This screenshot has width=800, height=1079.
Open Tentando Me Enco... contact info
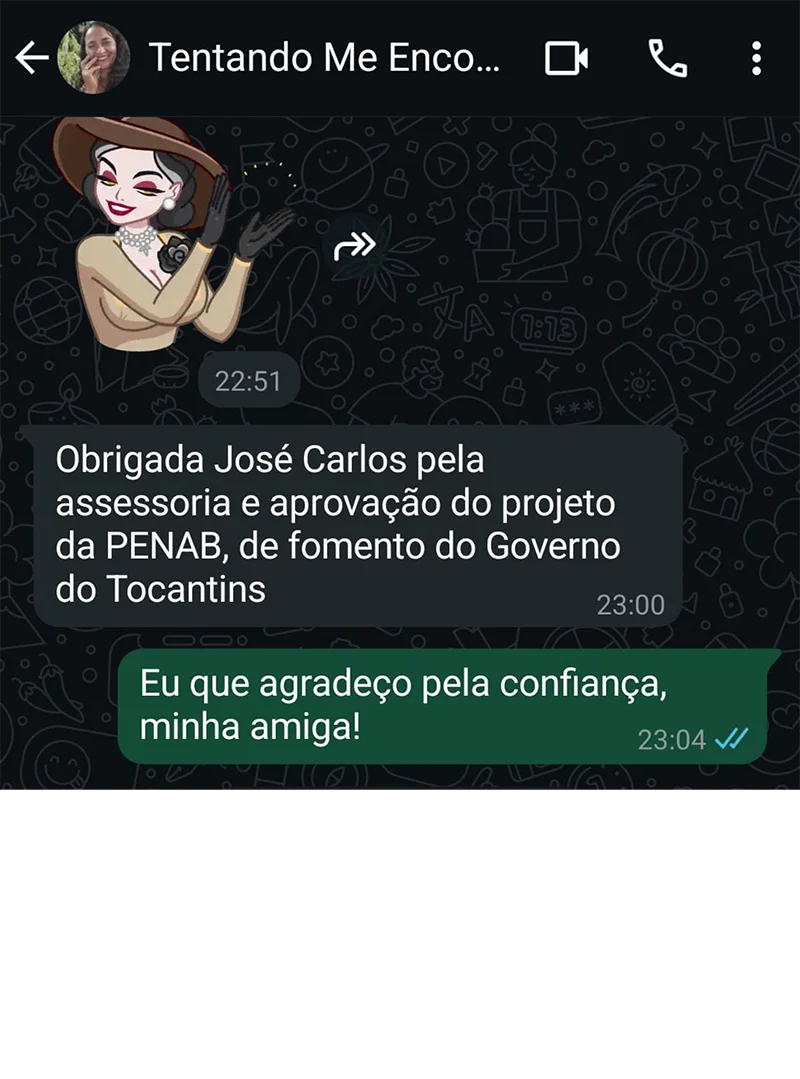point(323,59)
